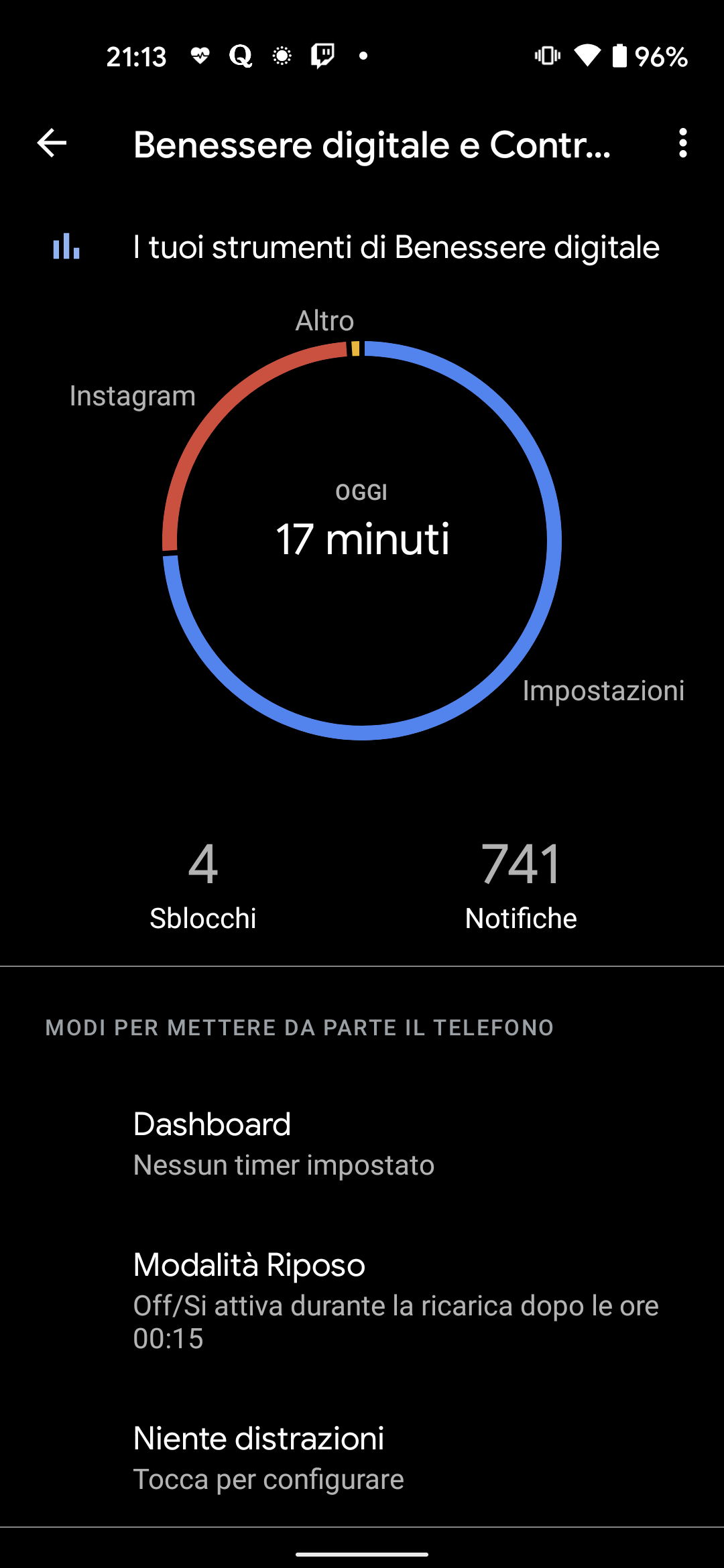Select the Impostazioni segment label
This screenshot has height=1568, width=724.
point(603,691)
